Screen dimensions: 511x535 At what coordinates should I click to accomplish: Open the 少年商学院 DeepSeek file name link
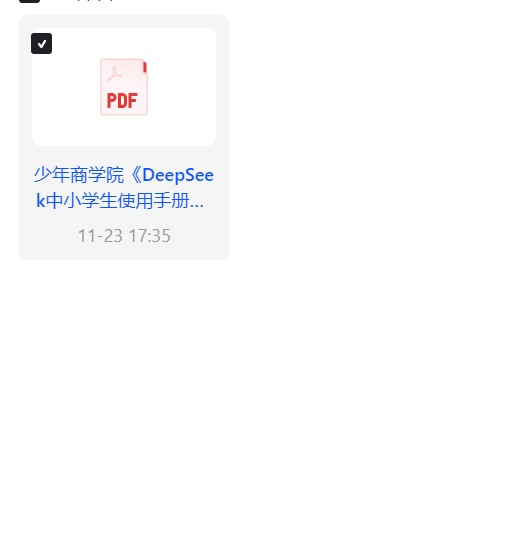click(x=124, y=188)
